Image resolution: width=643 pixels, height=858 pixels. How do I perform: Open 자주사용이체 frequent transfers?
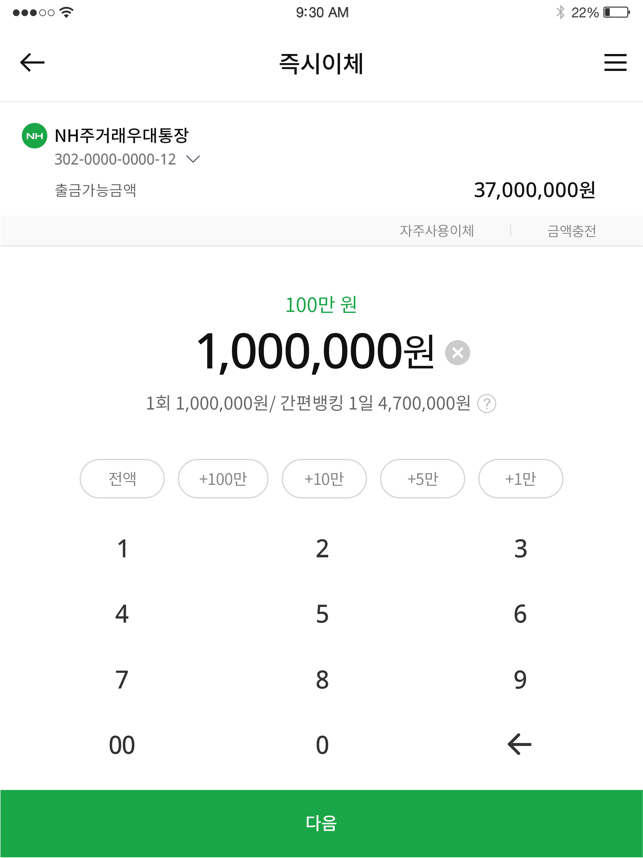[x=437, y=231]
